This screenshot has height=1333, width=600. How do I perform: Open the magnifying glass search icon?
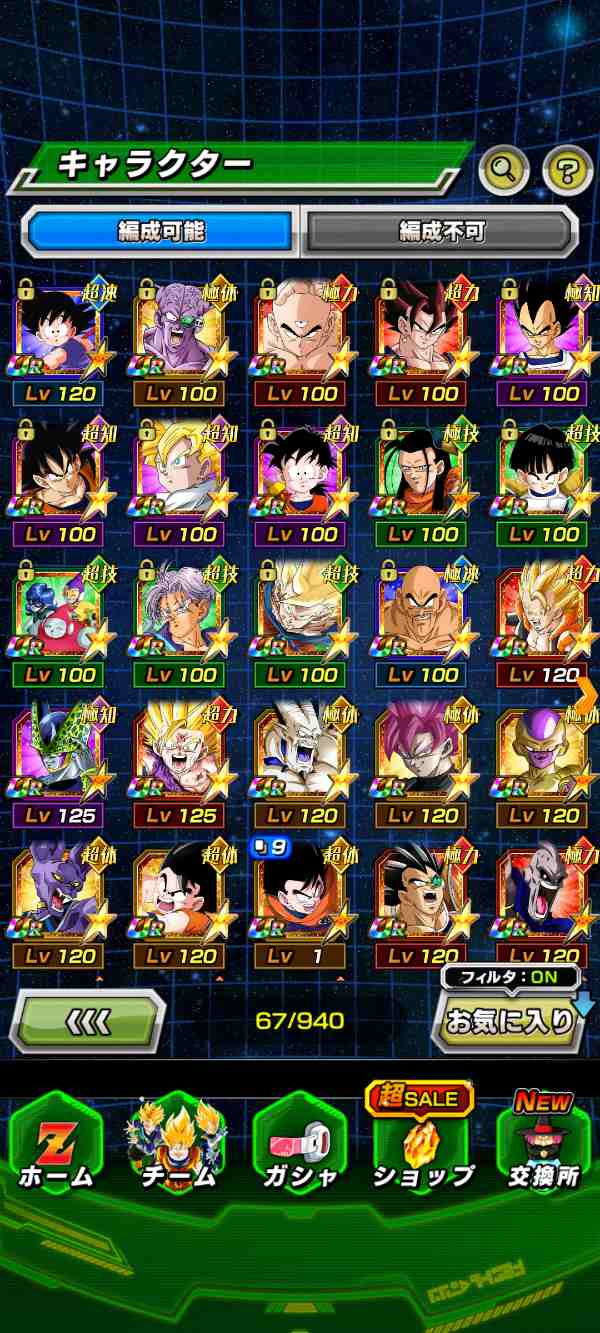click(504, 171)
